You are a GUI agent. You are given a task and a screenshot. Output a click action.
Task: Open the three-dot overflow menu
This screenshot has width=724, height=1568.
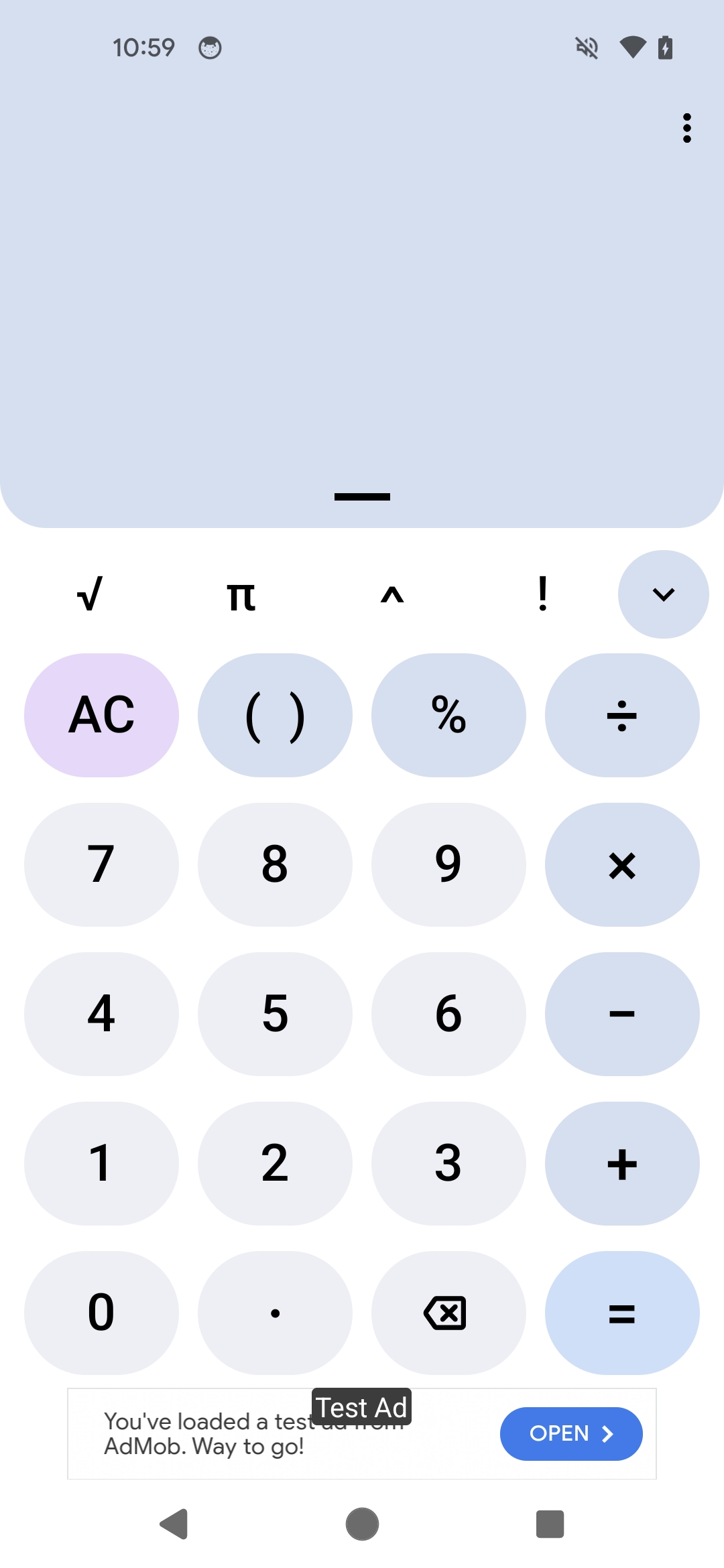point(686,128)
